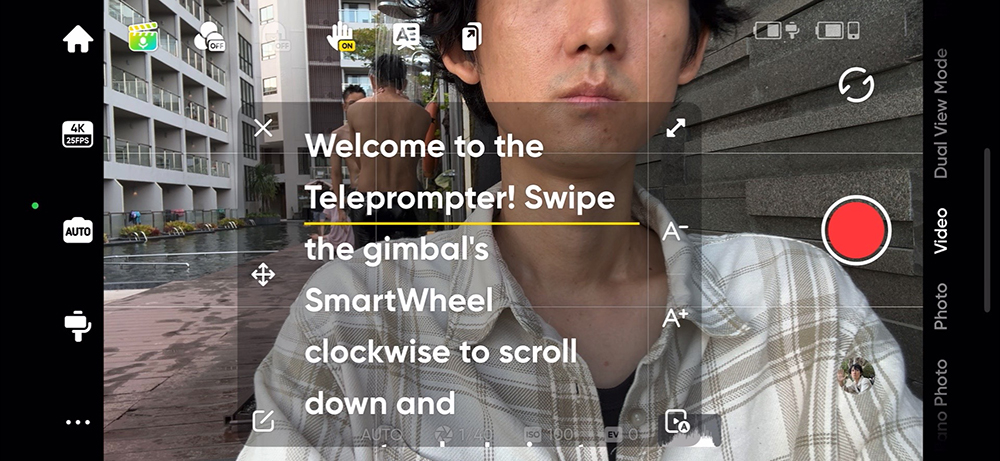
Task: Open 4K 25FPS resolution settings
Action: (77, 133)
